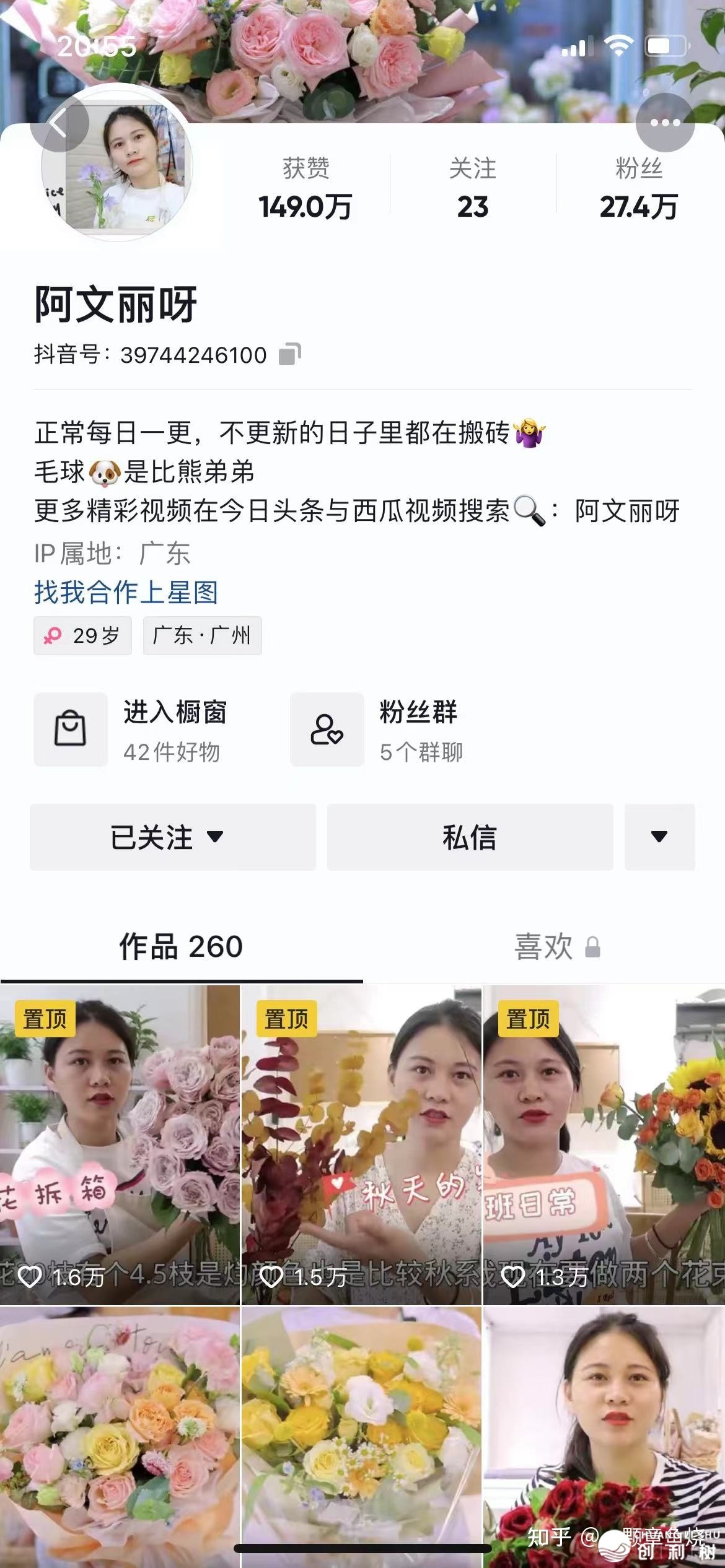Open the 找我合作上星图 link

(x=126, y=592)
